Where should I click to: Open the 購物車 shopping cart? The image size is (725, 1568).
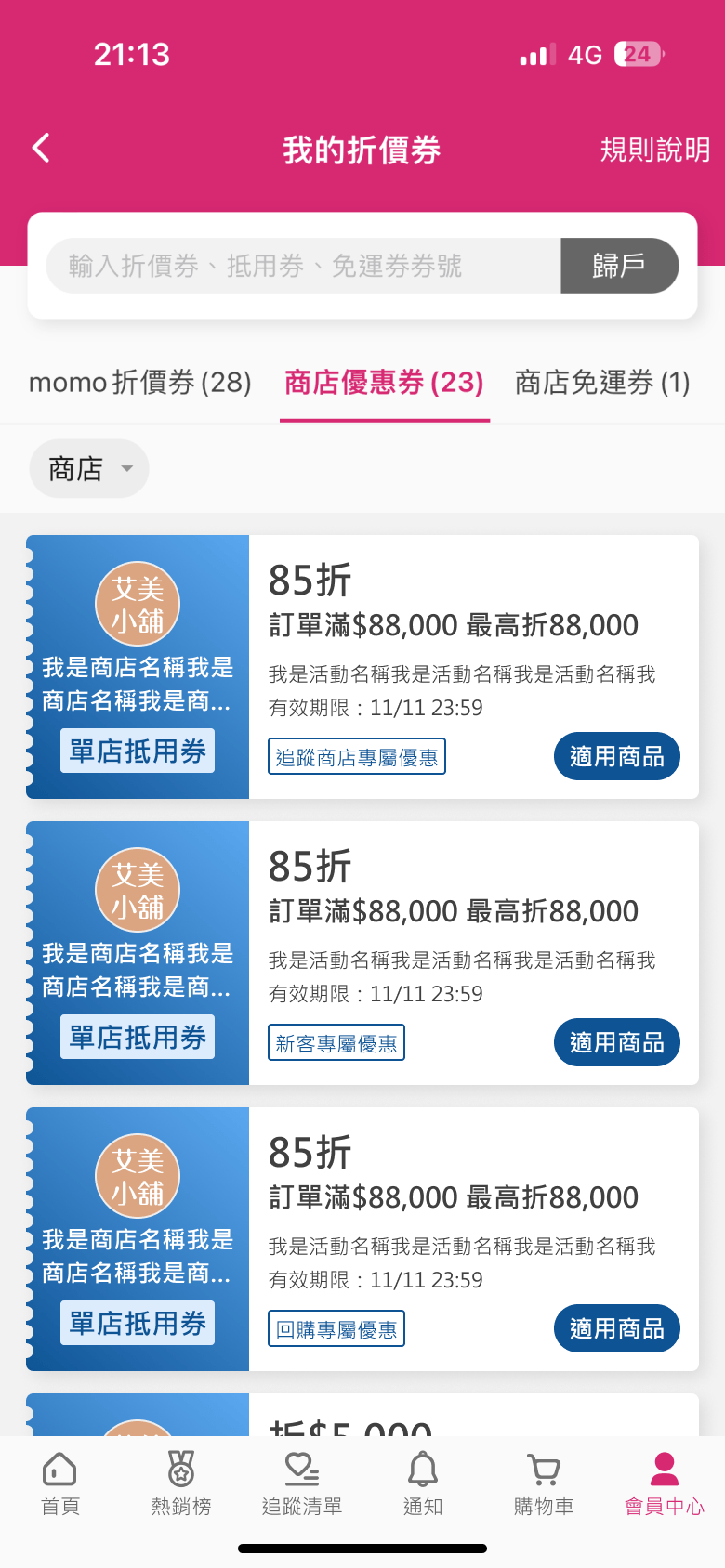click(x=544, y=1483)
